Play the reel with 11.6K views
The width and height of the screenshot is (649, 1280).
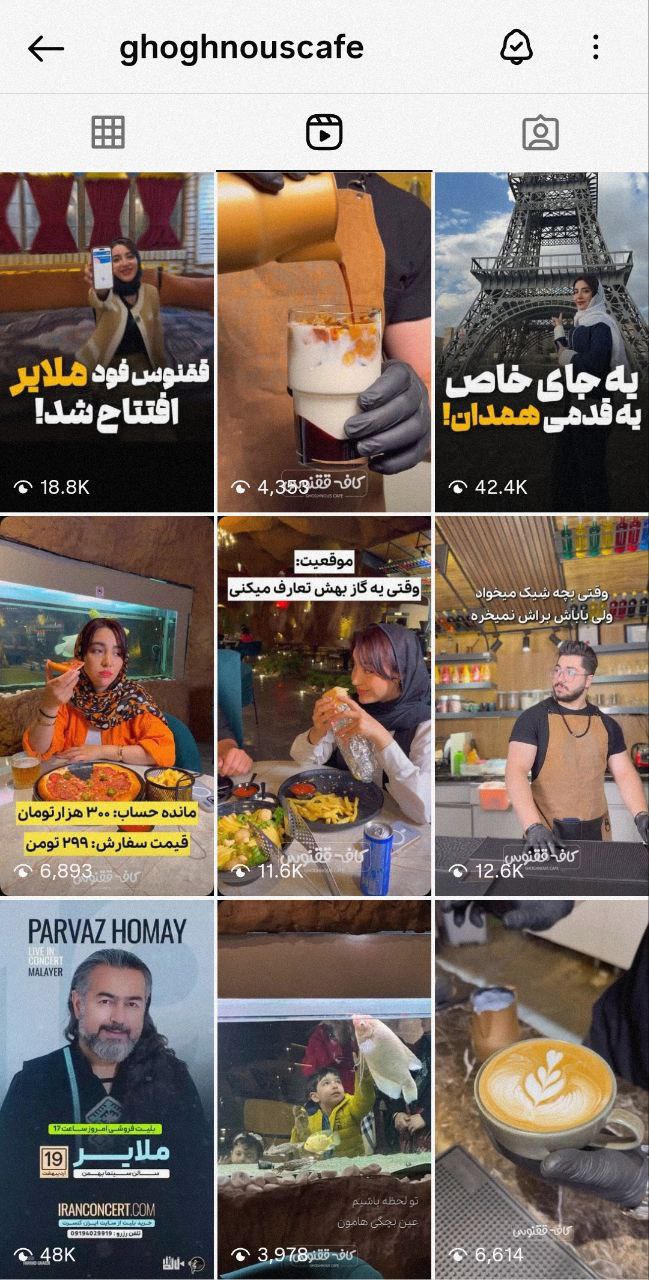324,706
